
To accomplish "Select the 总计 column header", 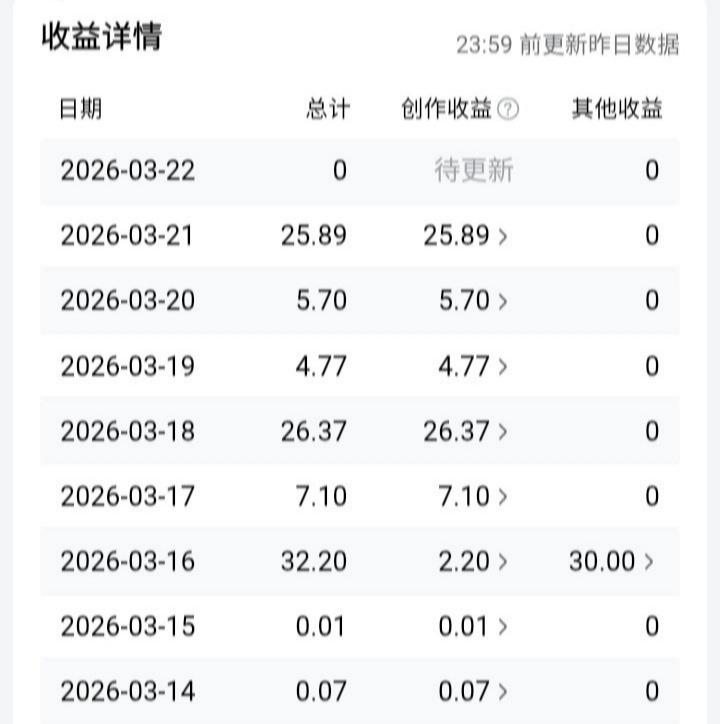I will [327, 108].
